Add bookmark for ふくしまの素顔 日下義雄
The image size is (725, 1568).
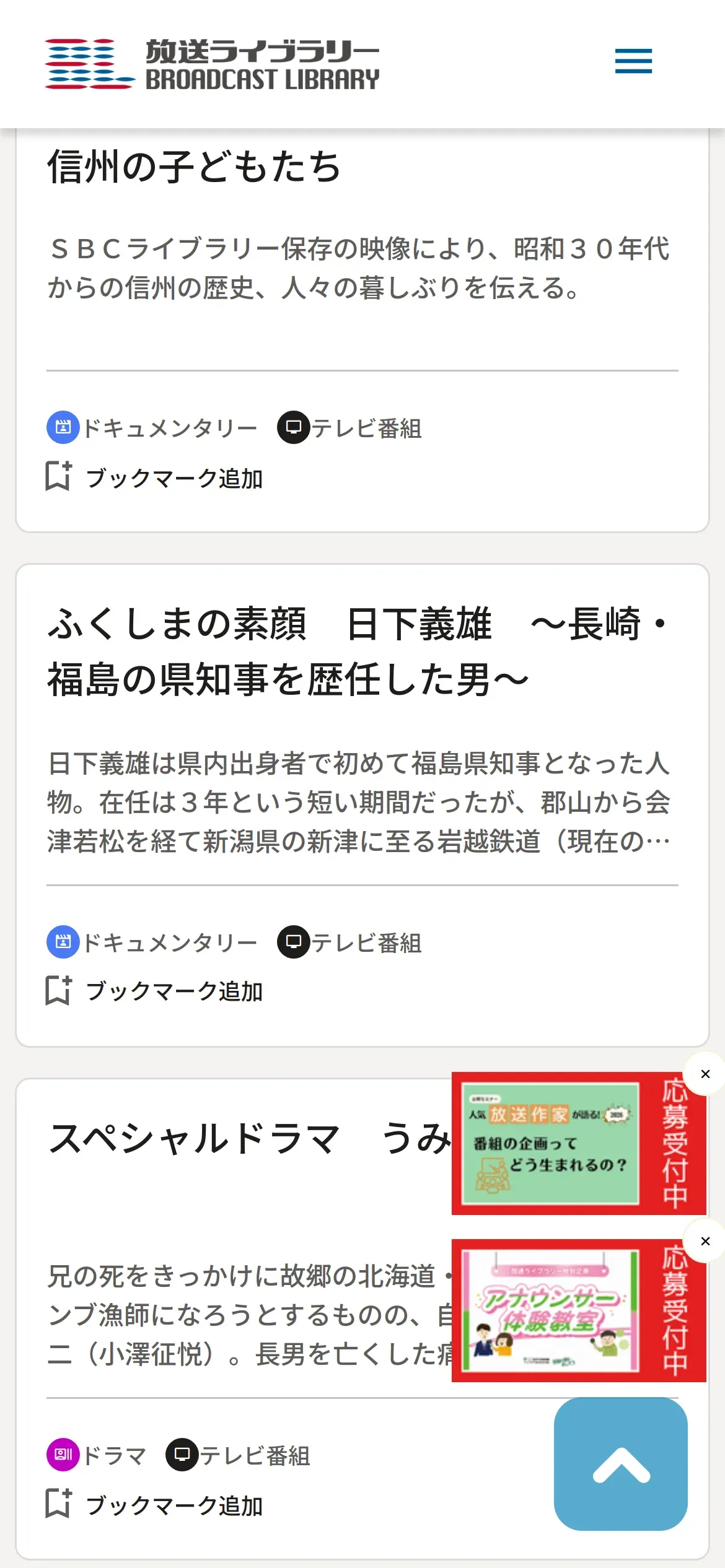pos(155,991)
